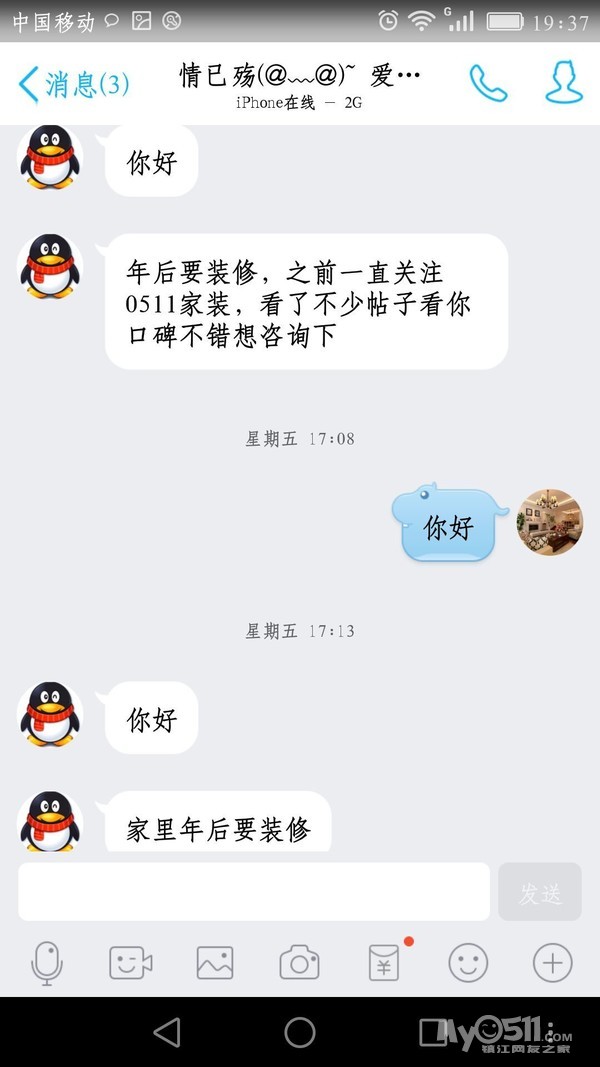Screen dimensions: 600x1067
Task: Open the video call option
Action: click(x=130, y=964)
